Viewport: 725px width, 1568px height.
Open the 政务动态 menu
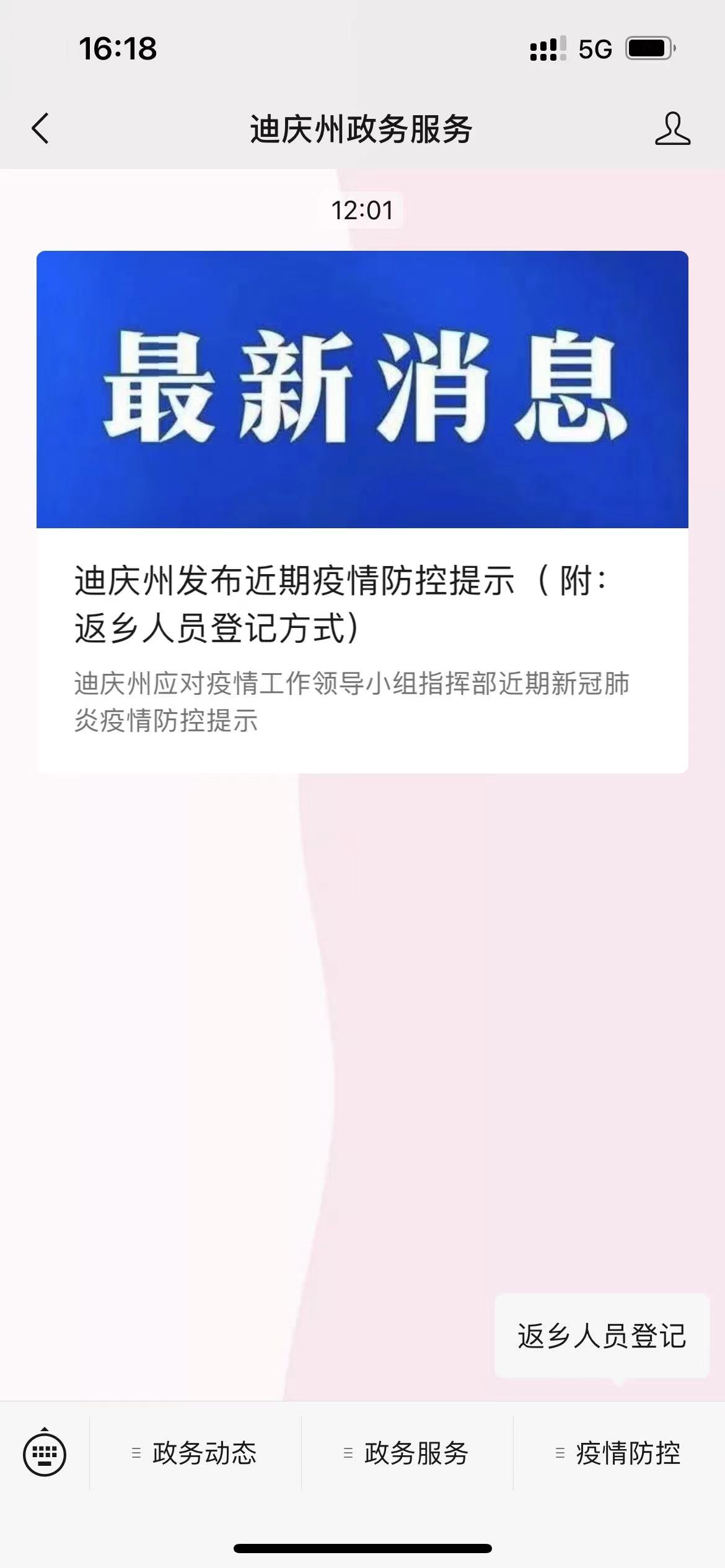click(196, 1453)
